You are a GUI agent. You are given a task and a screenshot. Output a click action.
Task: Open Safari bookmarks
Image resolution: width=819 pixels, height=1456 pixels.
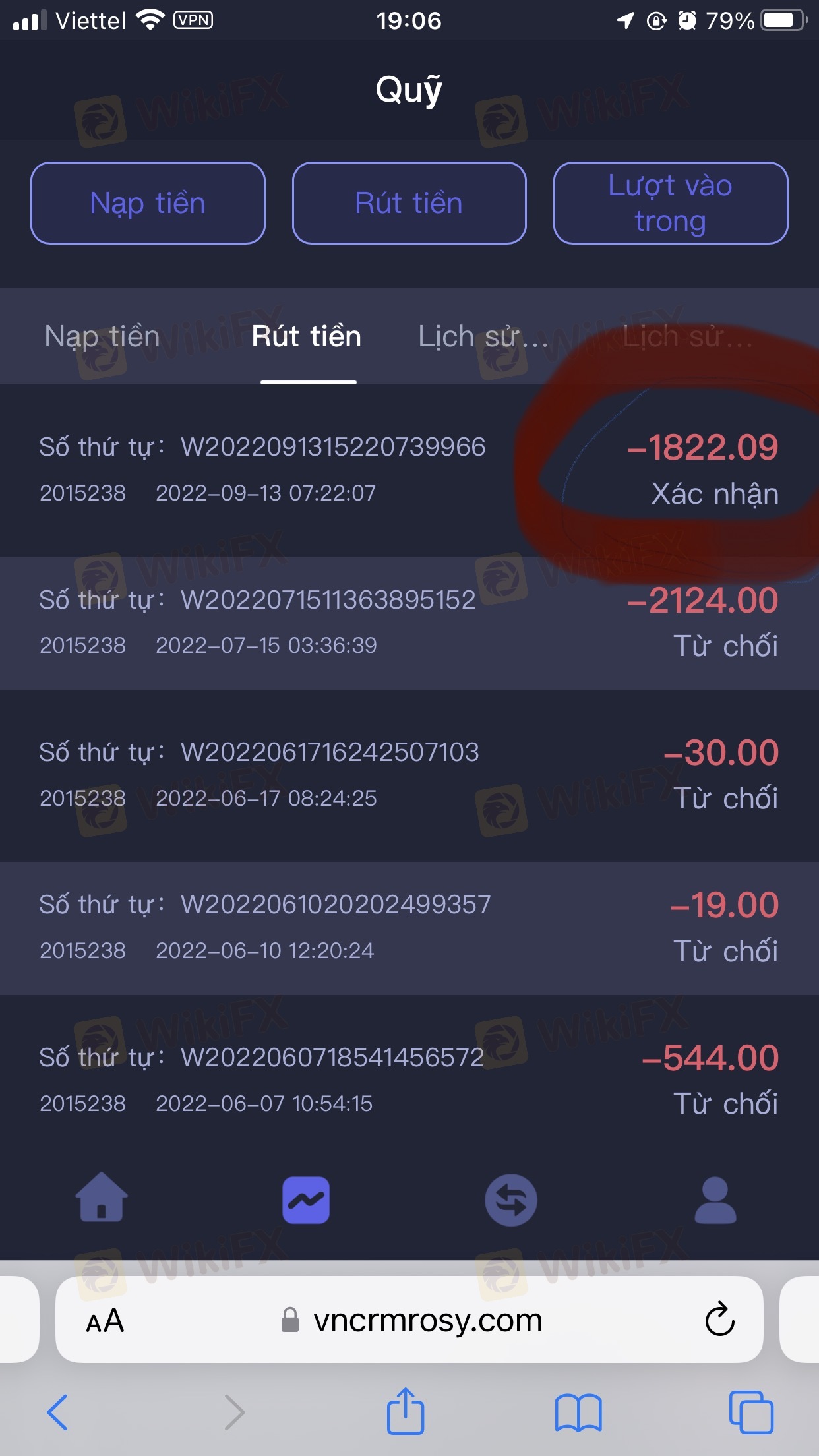(x=578, y=1412)
